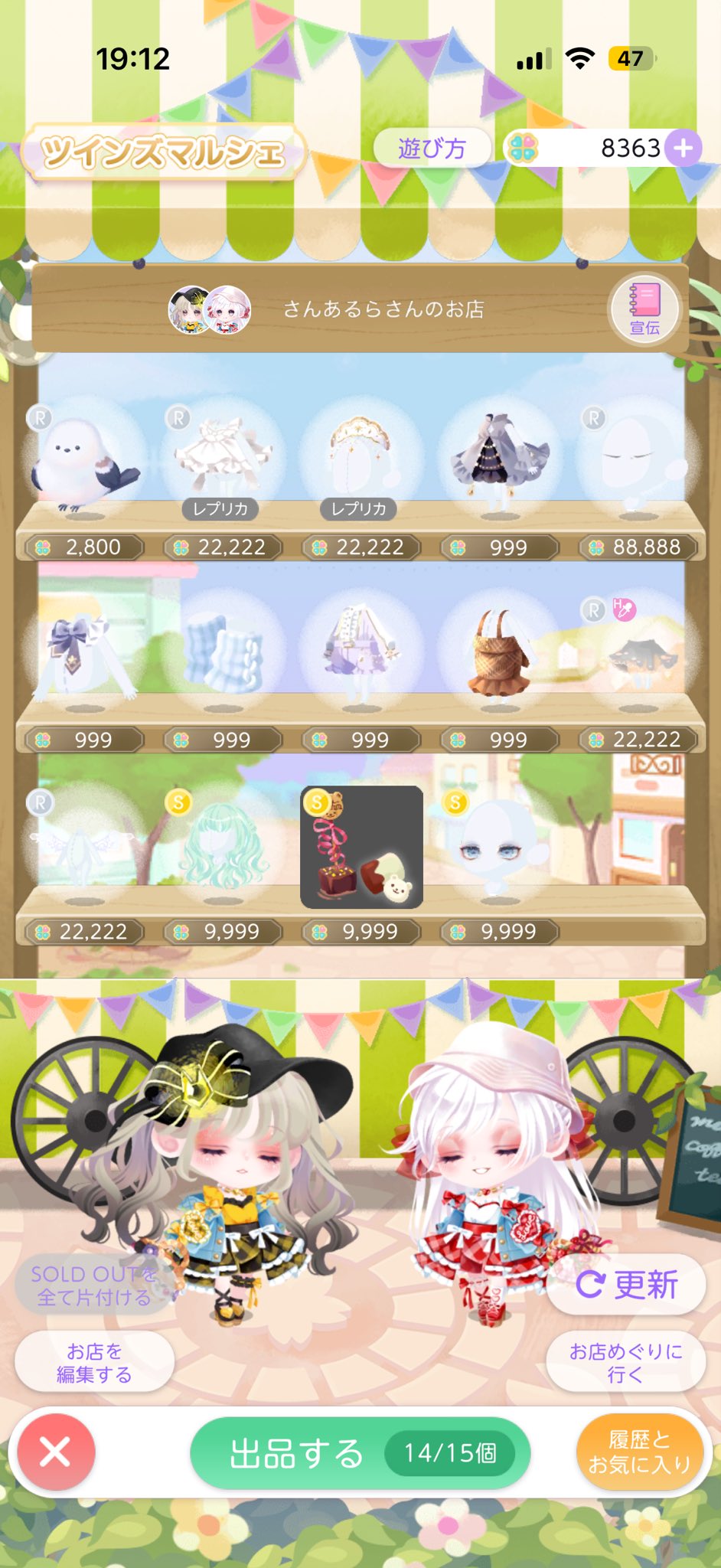Open the white angel wings item

tap(84, 846)
